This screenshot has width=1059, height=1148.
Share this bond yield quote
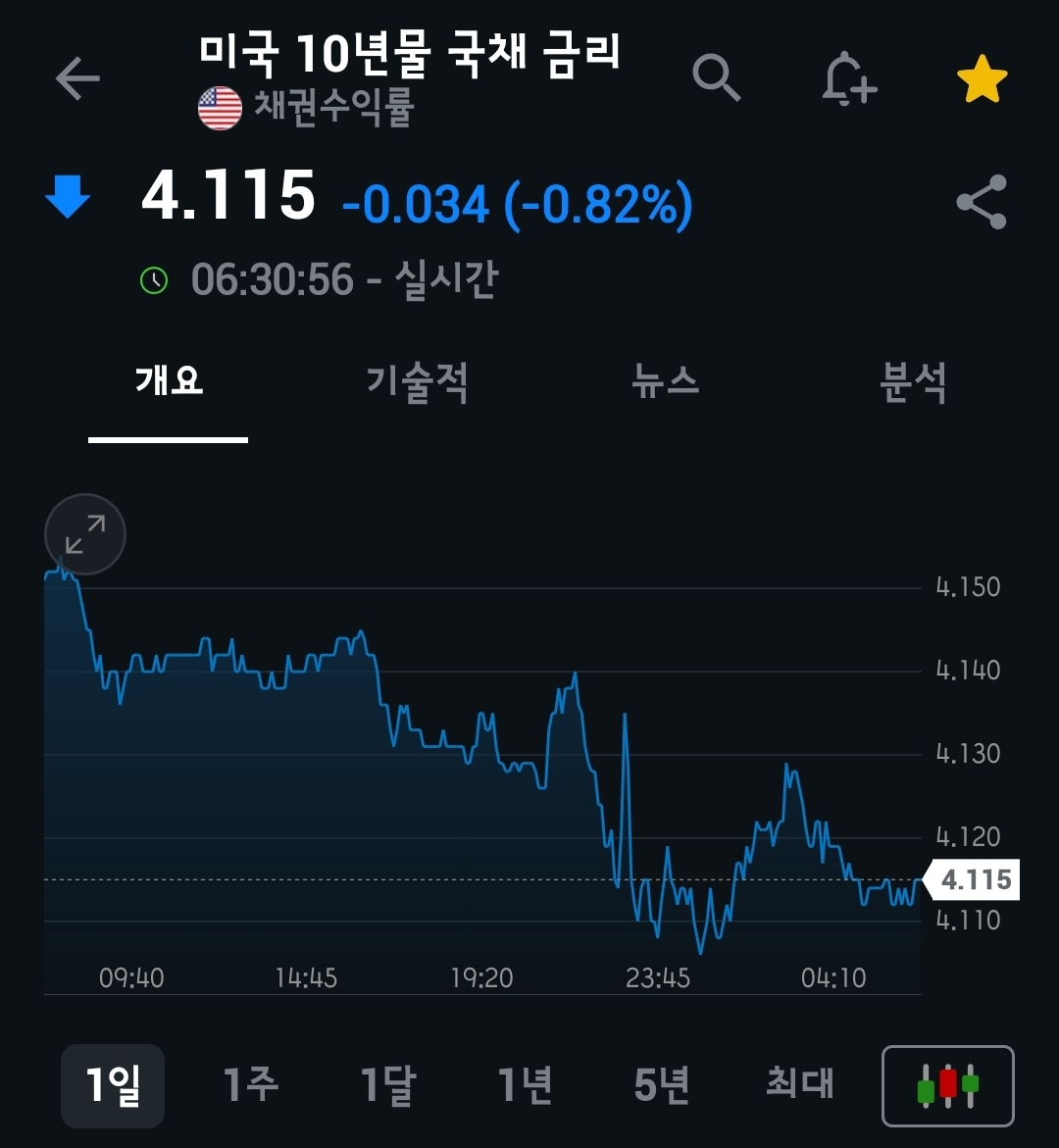coord(982,202)
